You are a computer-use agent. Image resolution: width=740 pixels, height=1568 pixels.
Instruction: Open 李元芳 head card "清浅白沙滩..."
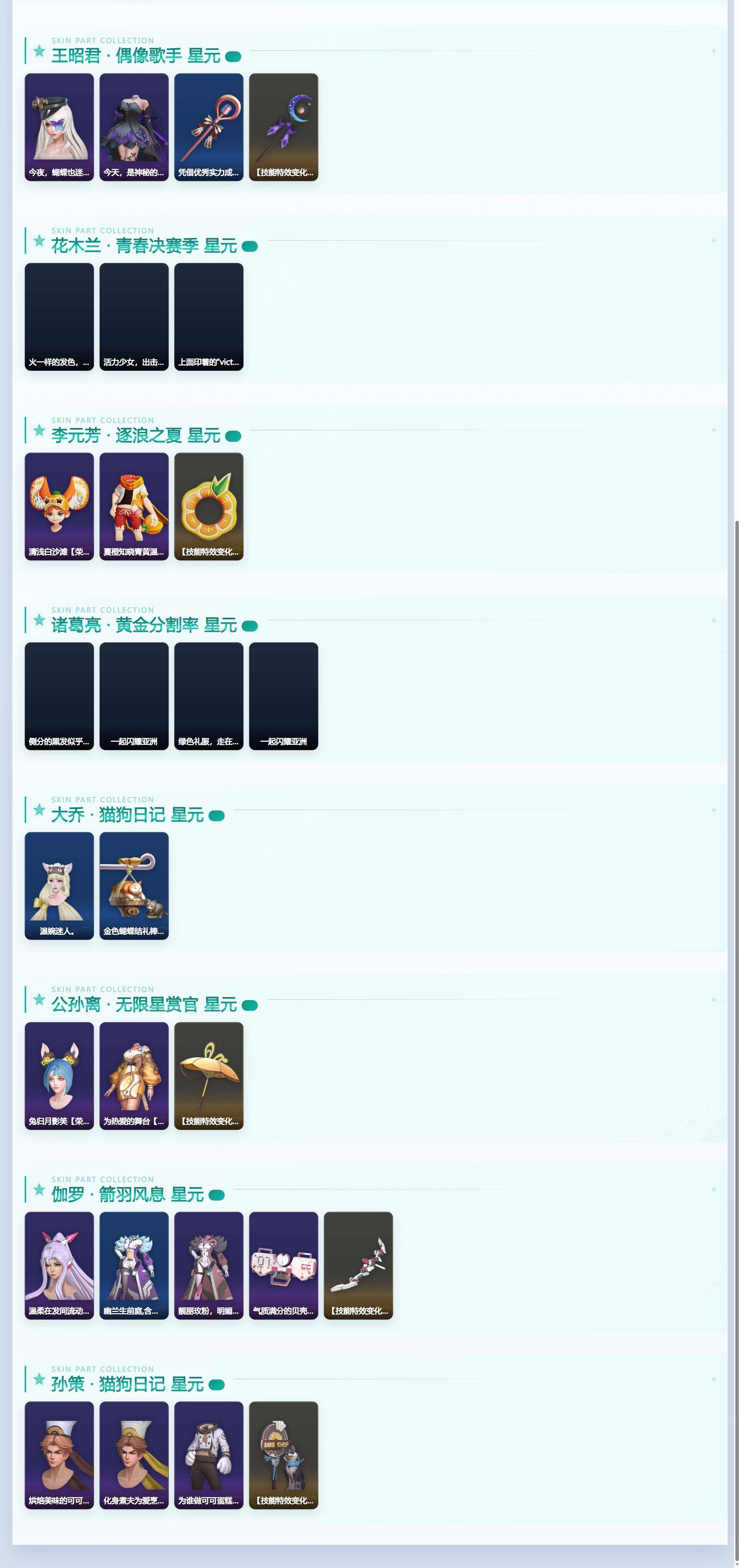(59, 507)
